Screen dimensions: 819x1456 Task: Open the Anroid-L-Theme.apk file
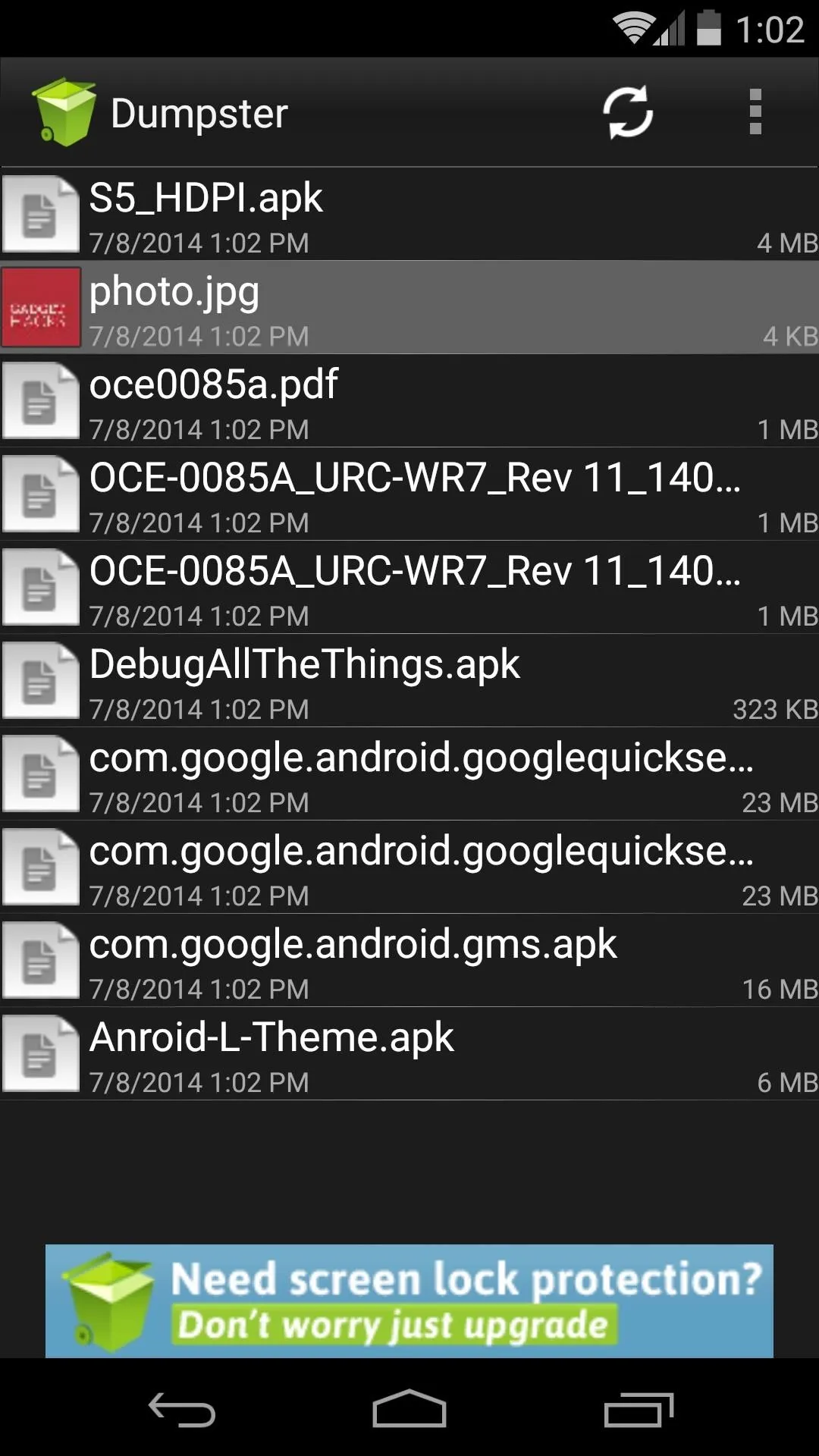[x=409, y=1054]
